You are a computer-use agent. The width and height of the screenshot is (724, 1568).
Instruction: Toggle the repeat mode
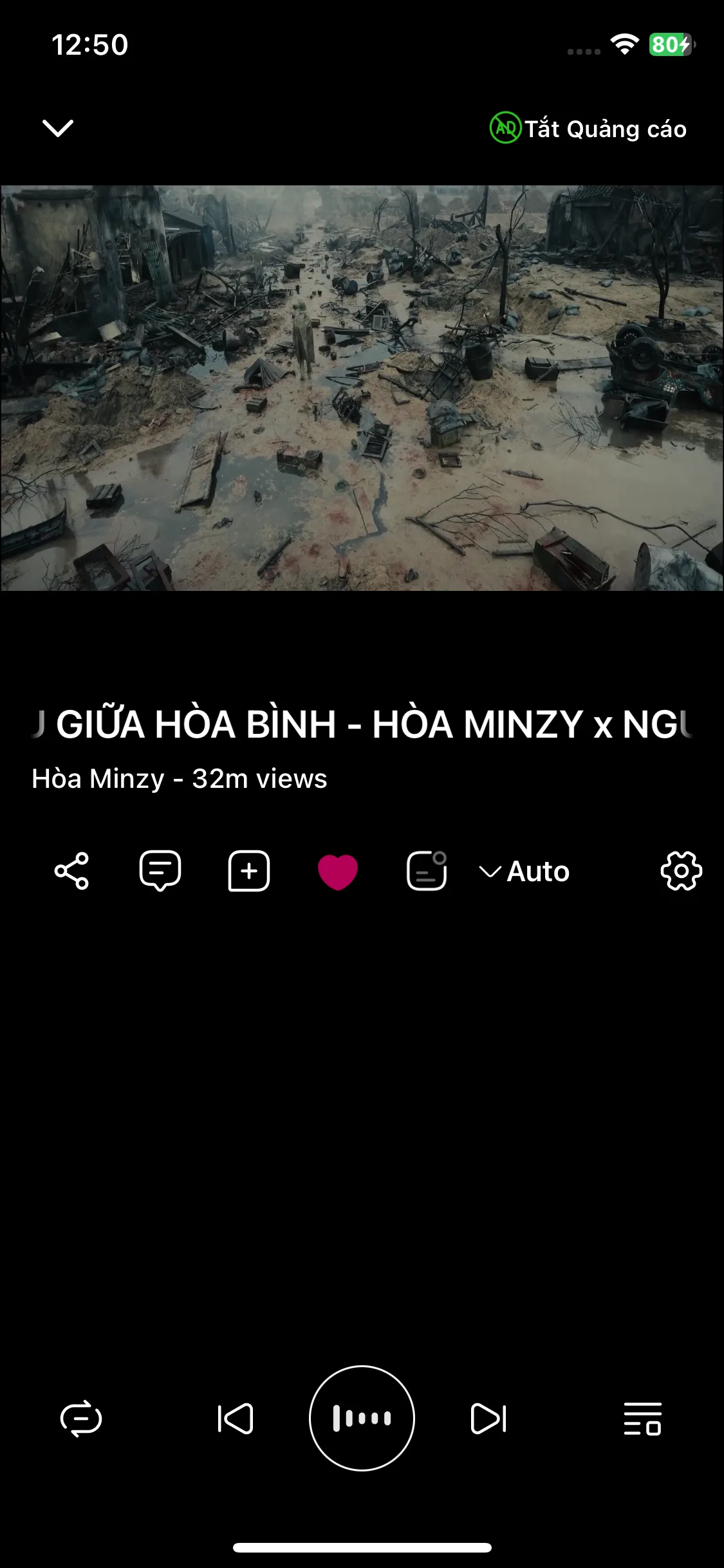pyautogui.click(x=81, y=1419)
